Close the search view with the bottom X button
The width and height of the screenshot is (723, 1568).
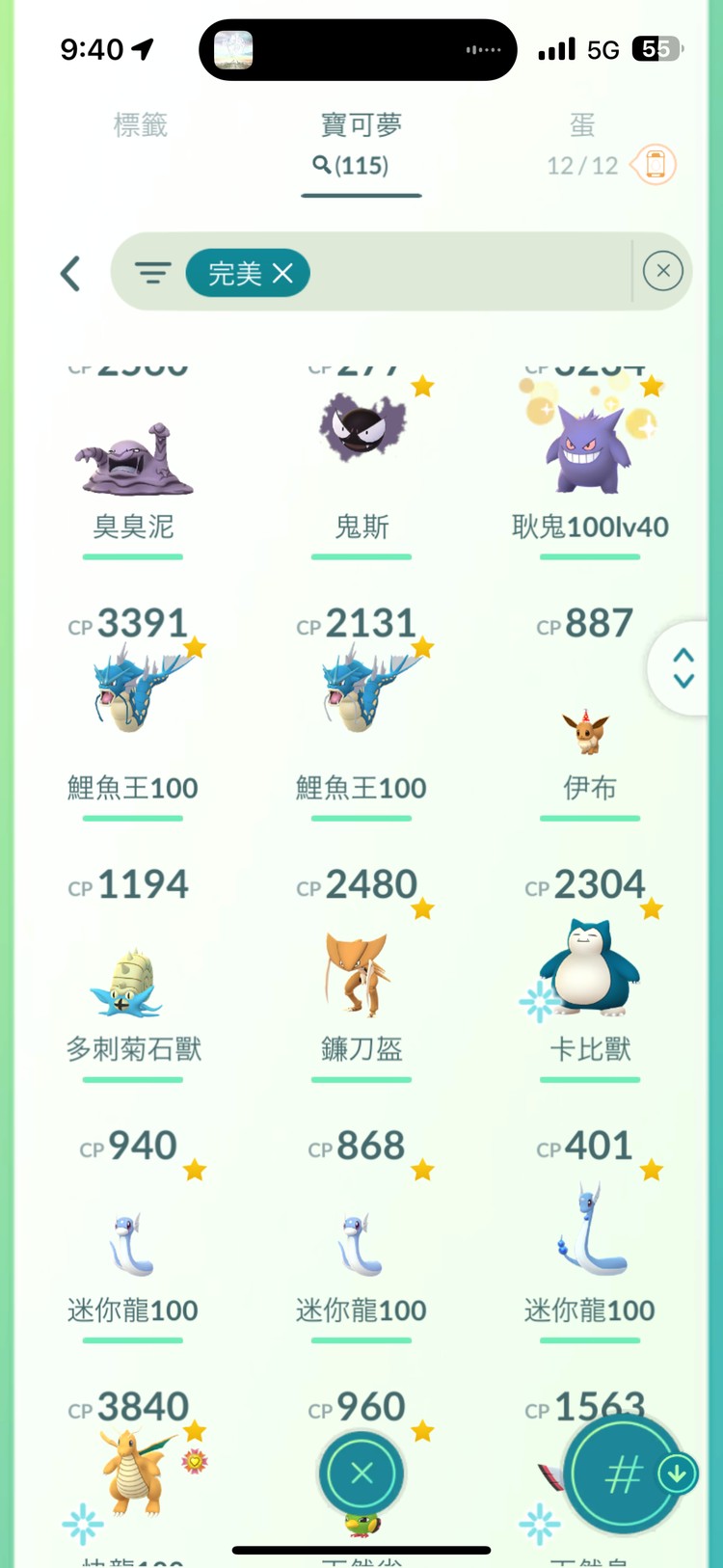[361, 1473]
